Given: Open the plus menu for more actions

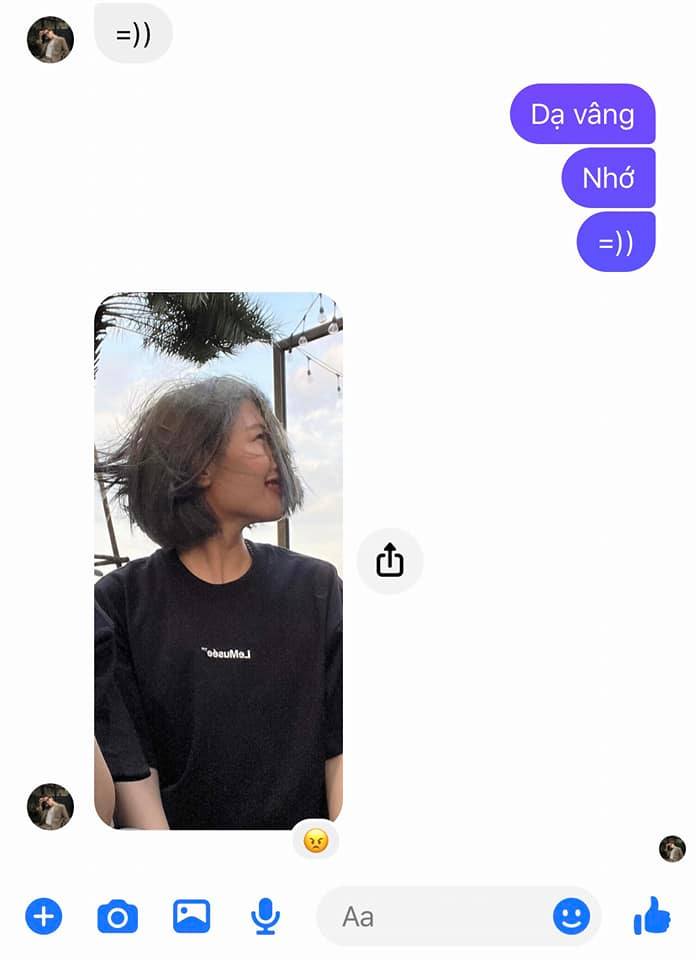Looking at the screenshot, I should click(43, 916).
